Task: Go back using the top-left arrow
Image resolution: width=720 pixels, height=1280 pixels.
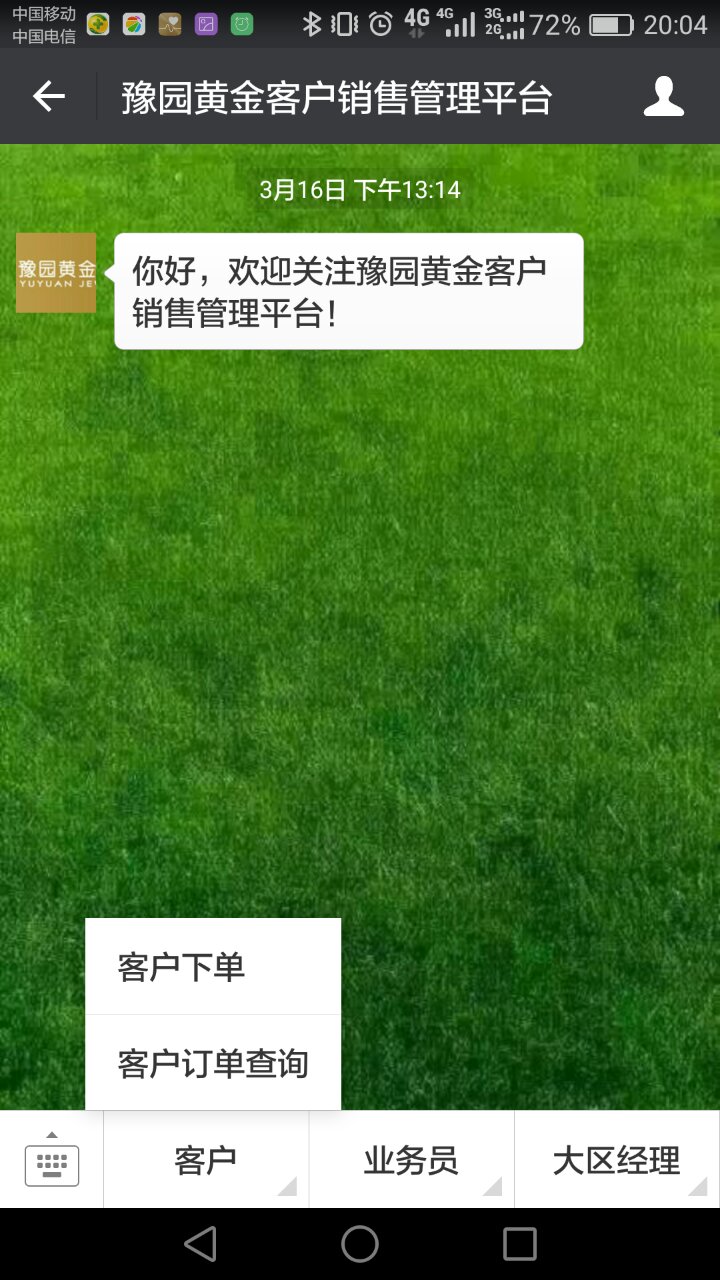Action: coord(48,97)
